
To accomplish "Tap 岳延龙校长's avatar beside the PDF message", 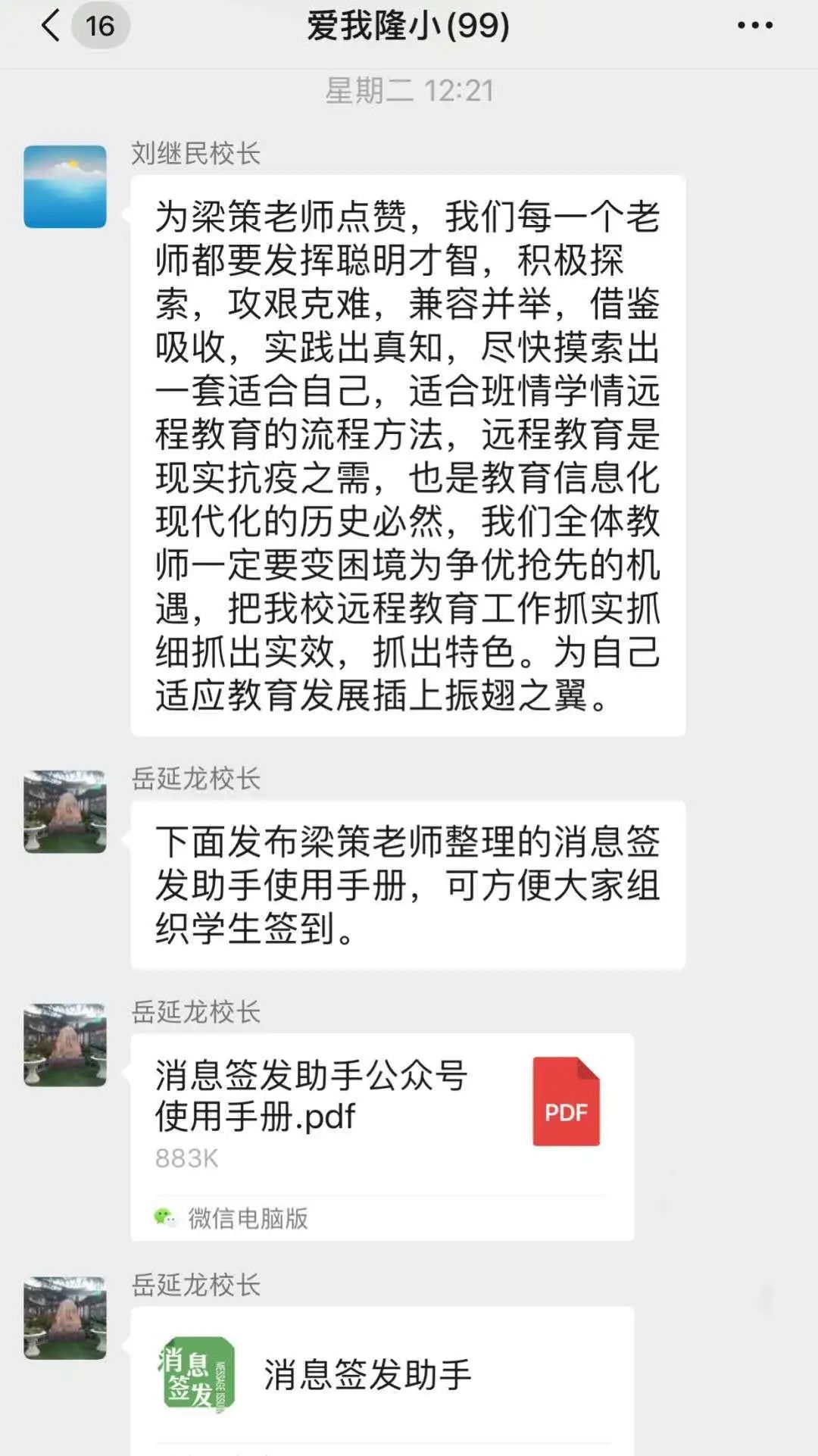I will [65, 1045].
